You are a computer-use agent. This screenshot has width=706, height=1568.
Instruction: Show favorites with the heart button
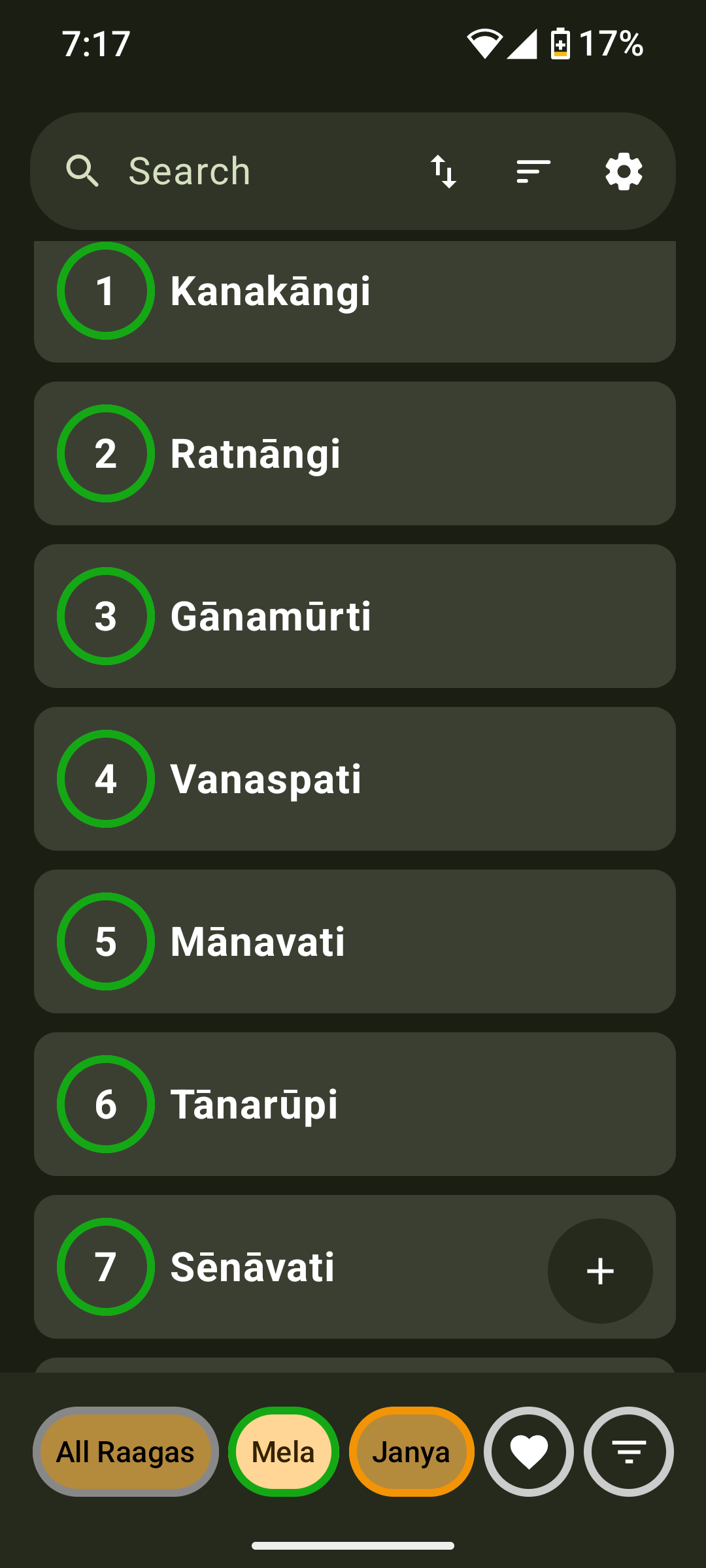pos(529,1452)
